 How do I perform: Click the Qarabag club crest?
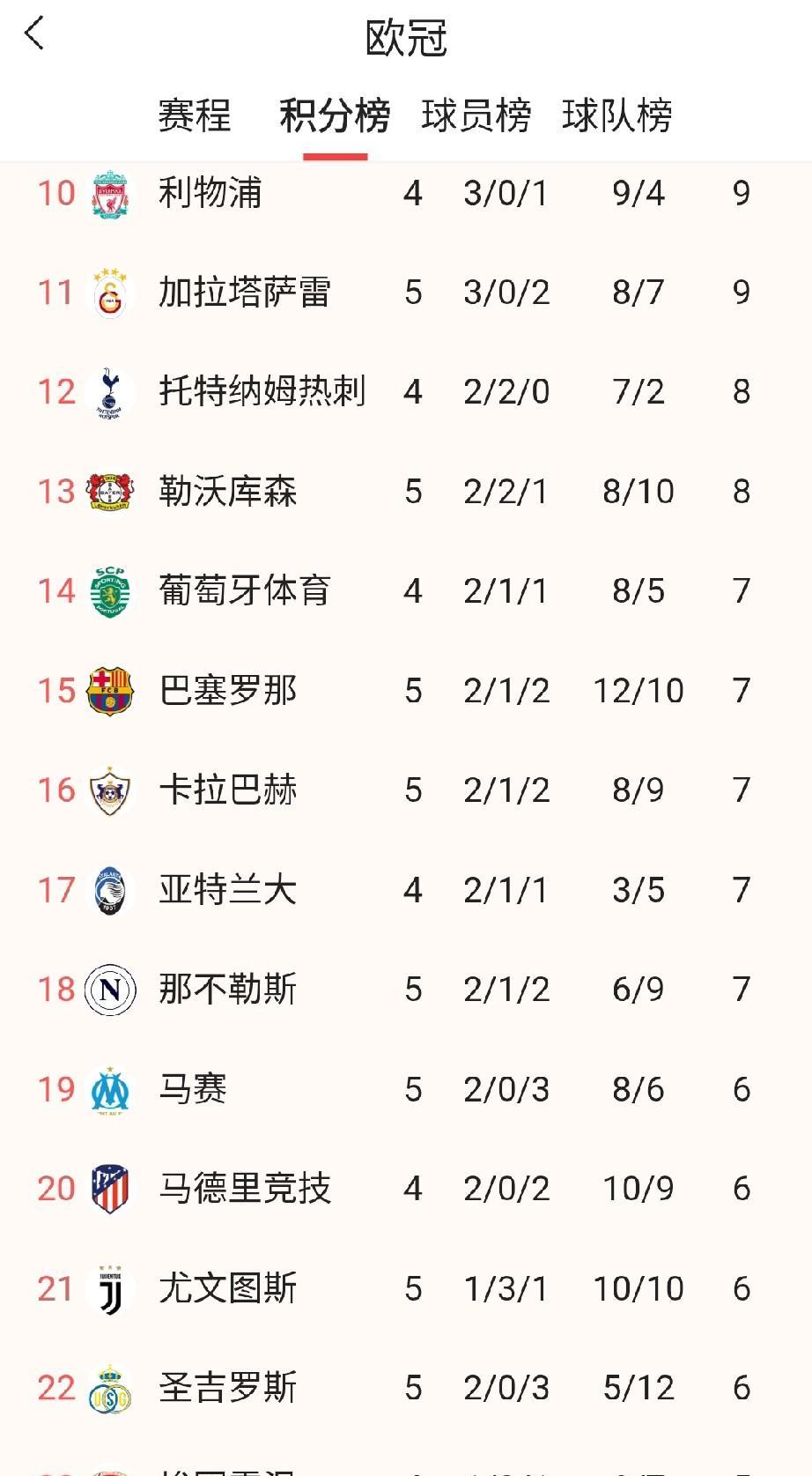click(107, 790)
